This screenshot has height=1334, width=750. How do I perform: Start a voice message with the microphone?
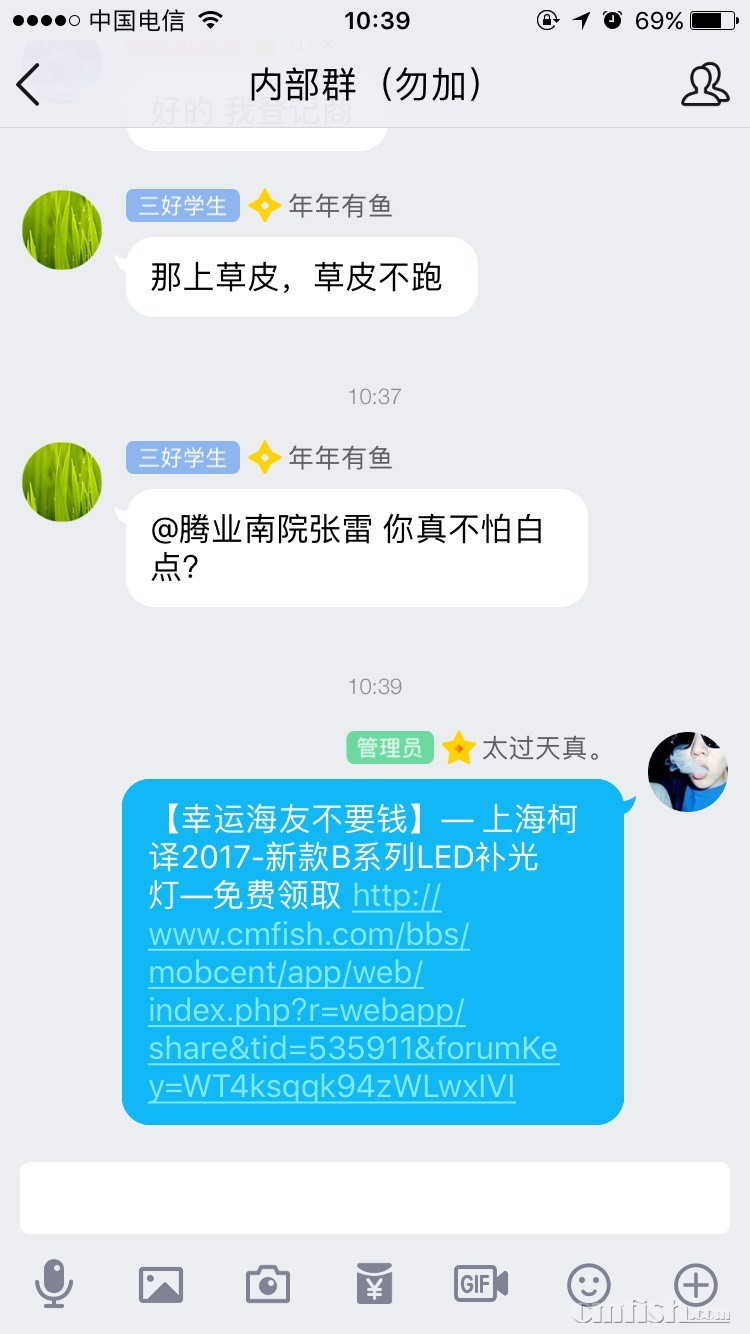pos(53,1283)
